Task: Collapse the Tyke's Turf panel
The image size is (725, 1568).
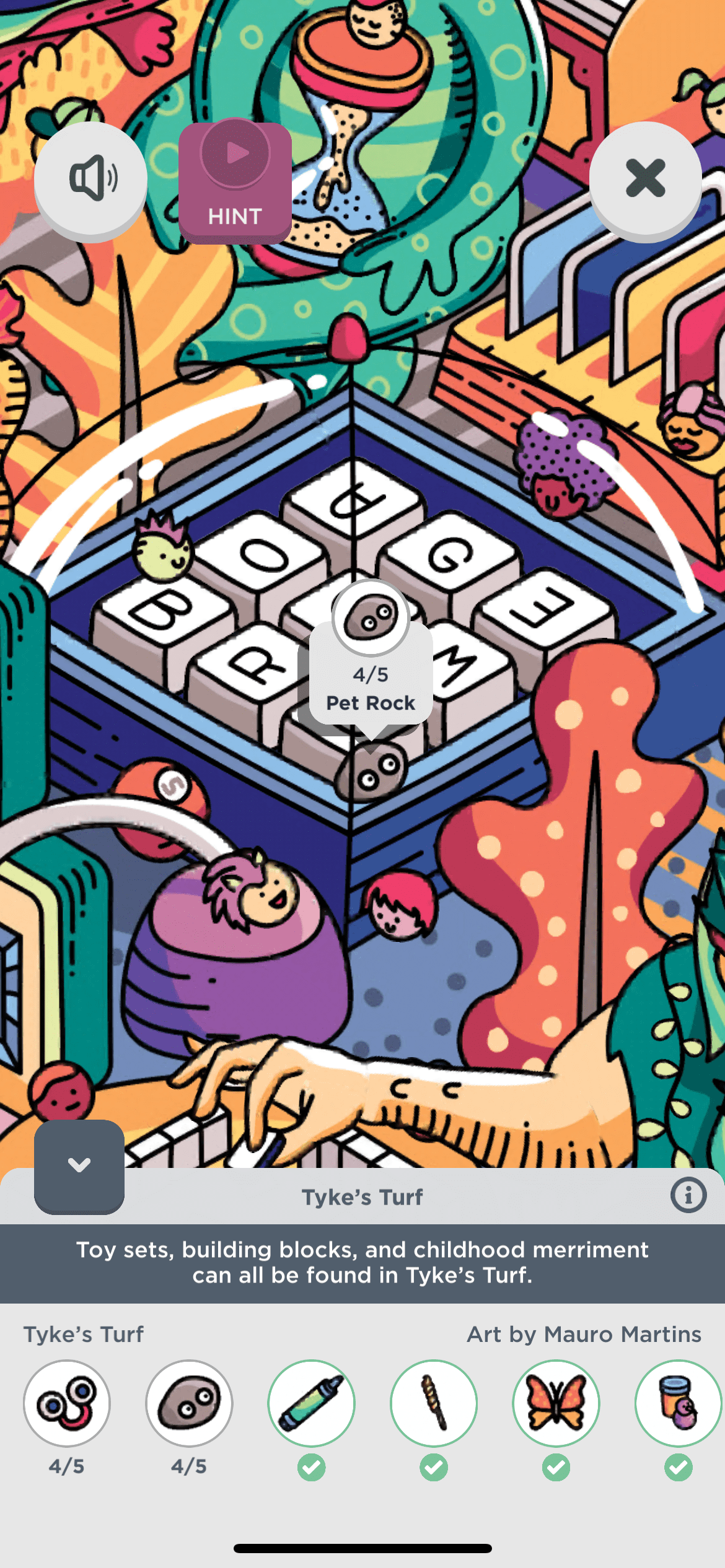Action: click(x=79, y=1165)
